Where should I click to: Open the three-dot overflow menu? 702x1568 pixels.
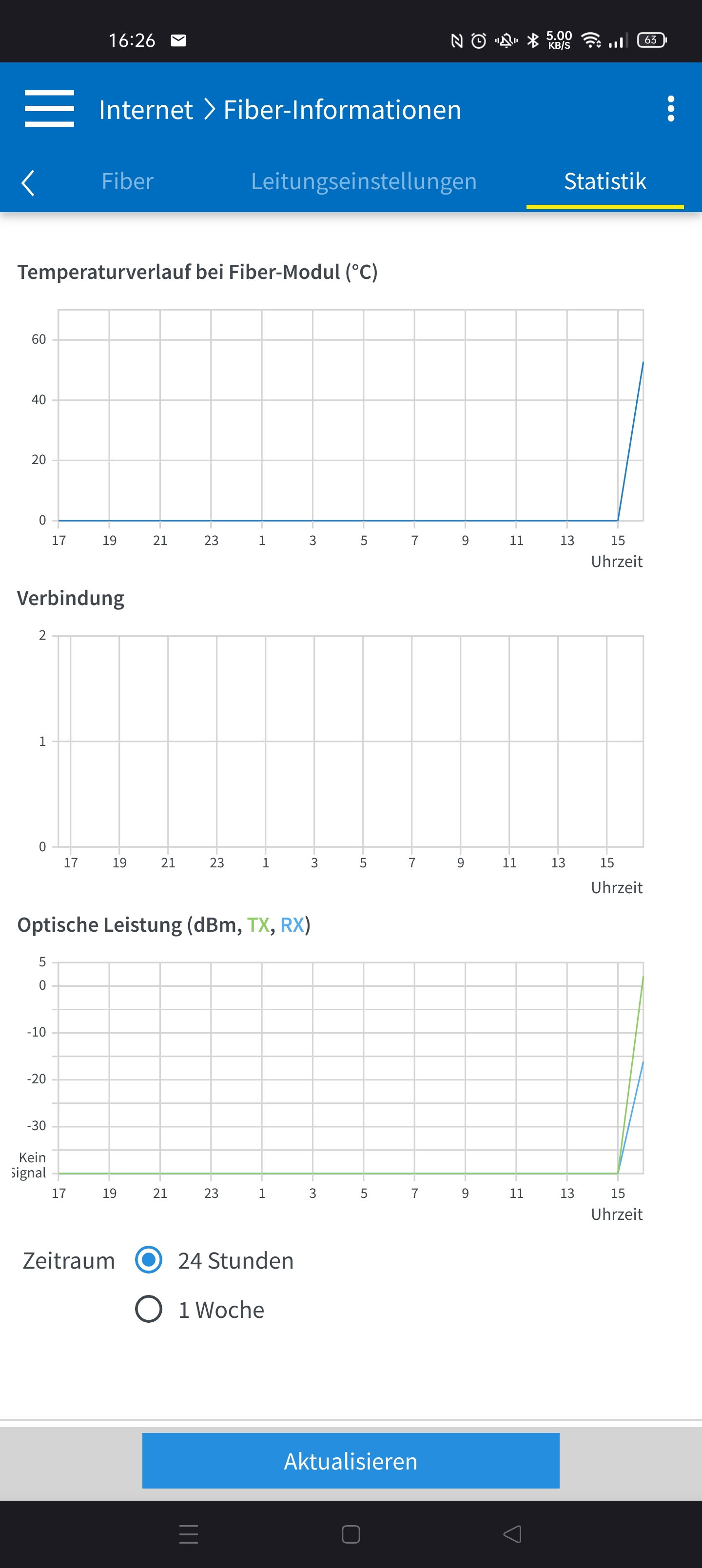[x=670, y=109]
